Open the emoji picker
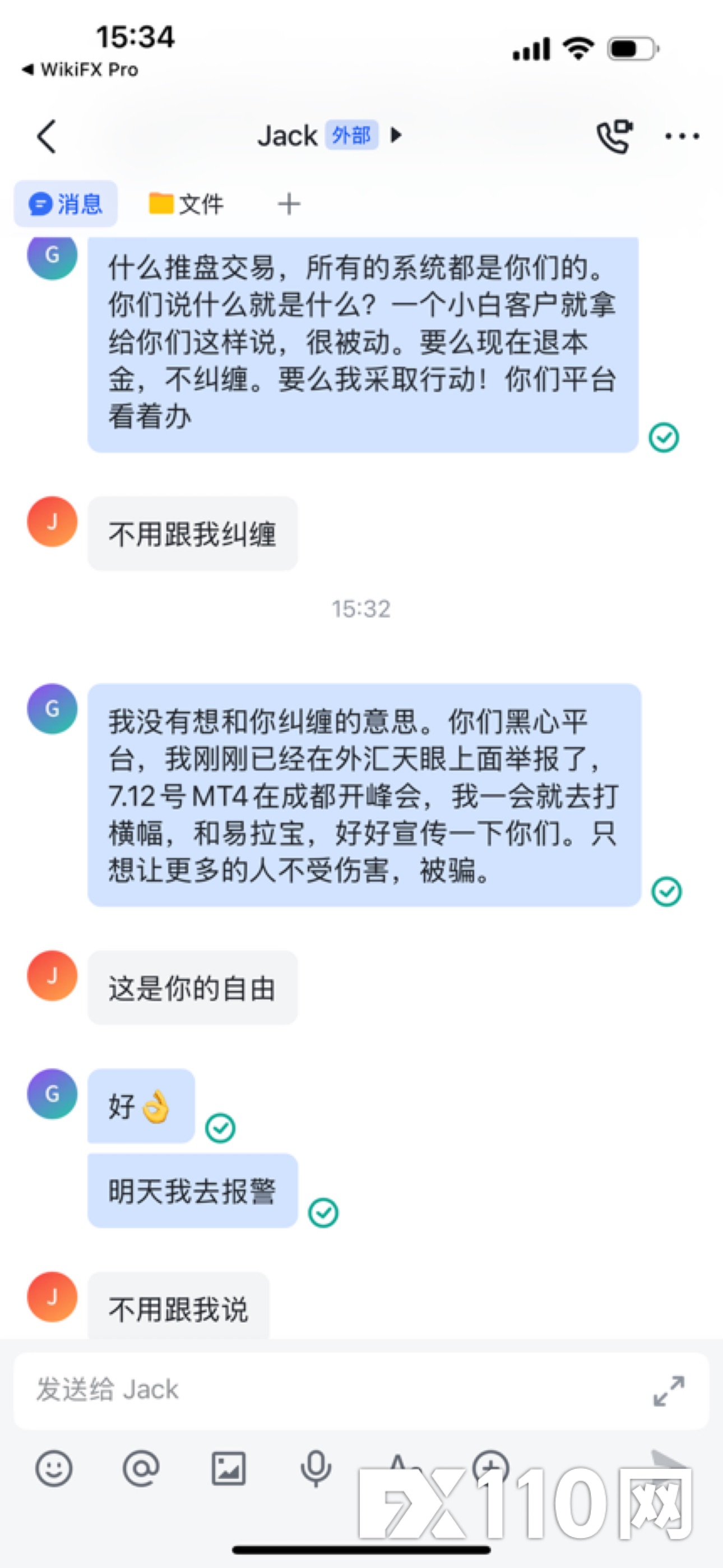The width and height of the screenshot is (723, 1568). tap(54, 1468)
